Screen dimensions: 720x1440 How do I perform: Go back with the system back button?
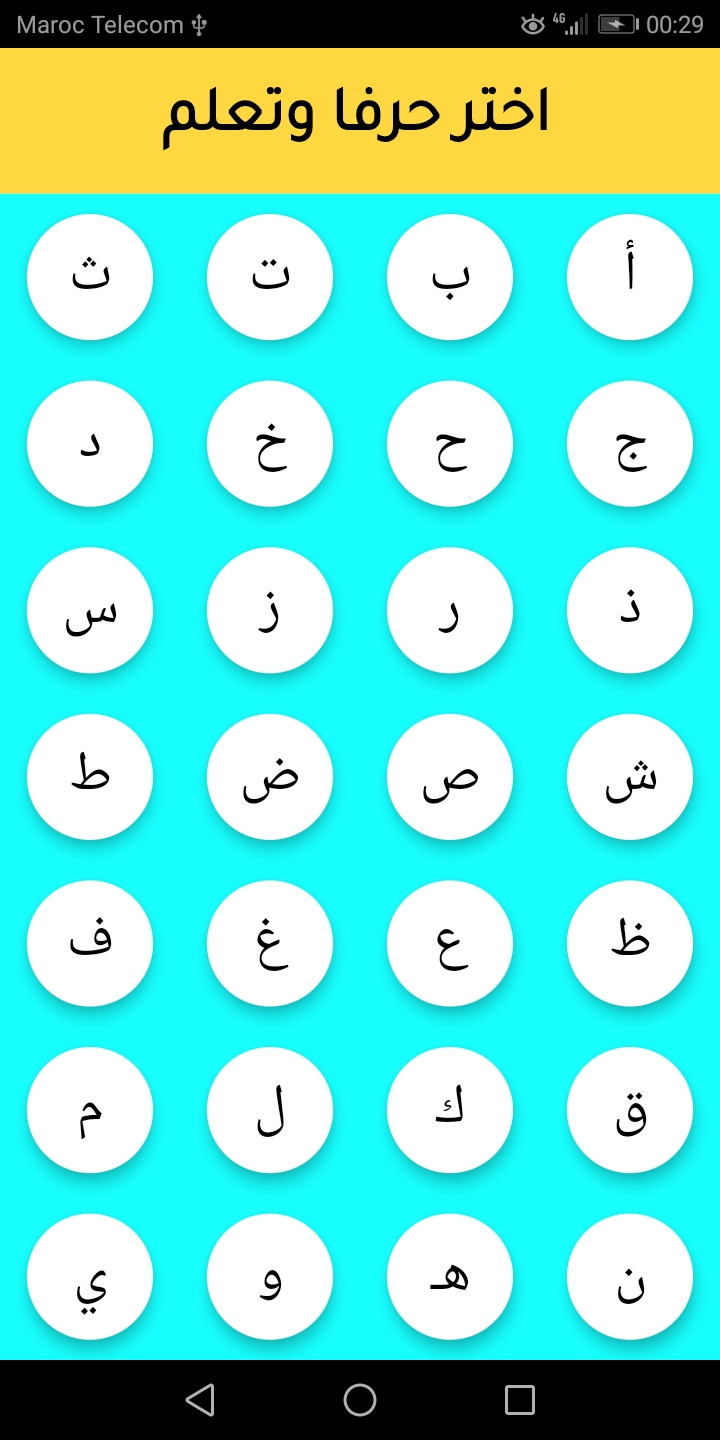pos(200,1400)
